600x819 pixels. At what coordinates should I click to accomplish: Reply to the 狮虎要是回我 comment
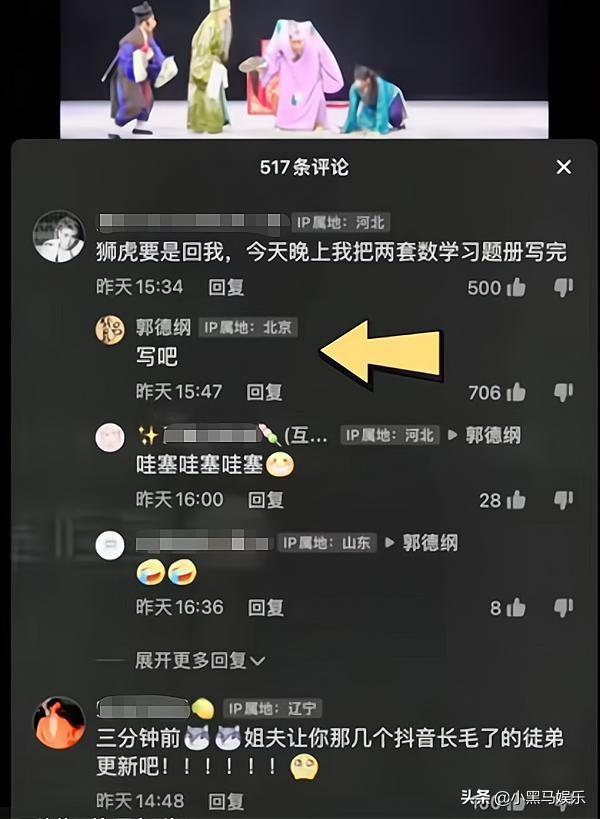(226, 287)
